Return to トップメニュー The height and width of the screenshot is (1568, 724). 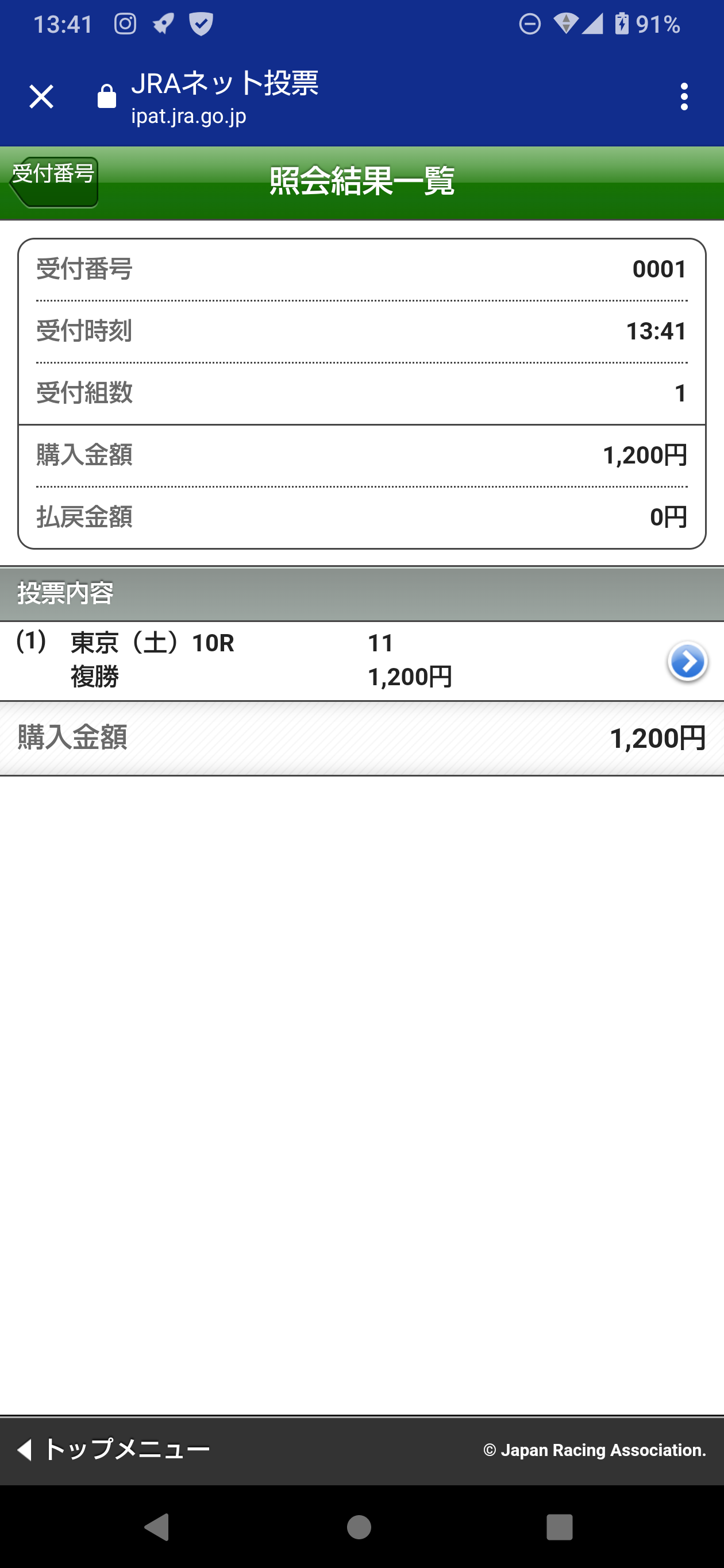114,1449
